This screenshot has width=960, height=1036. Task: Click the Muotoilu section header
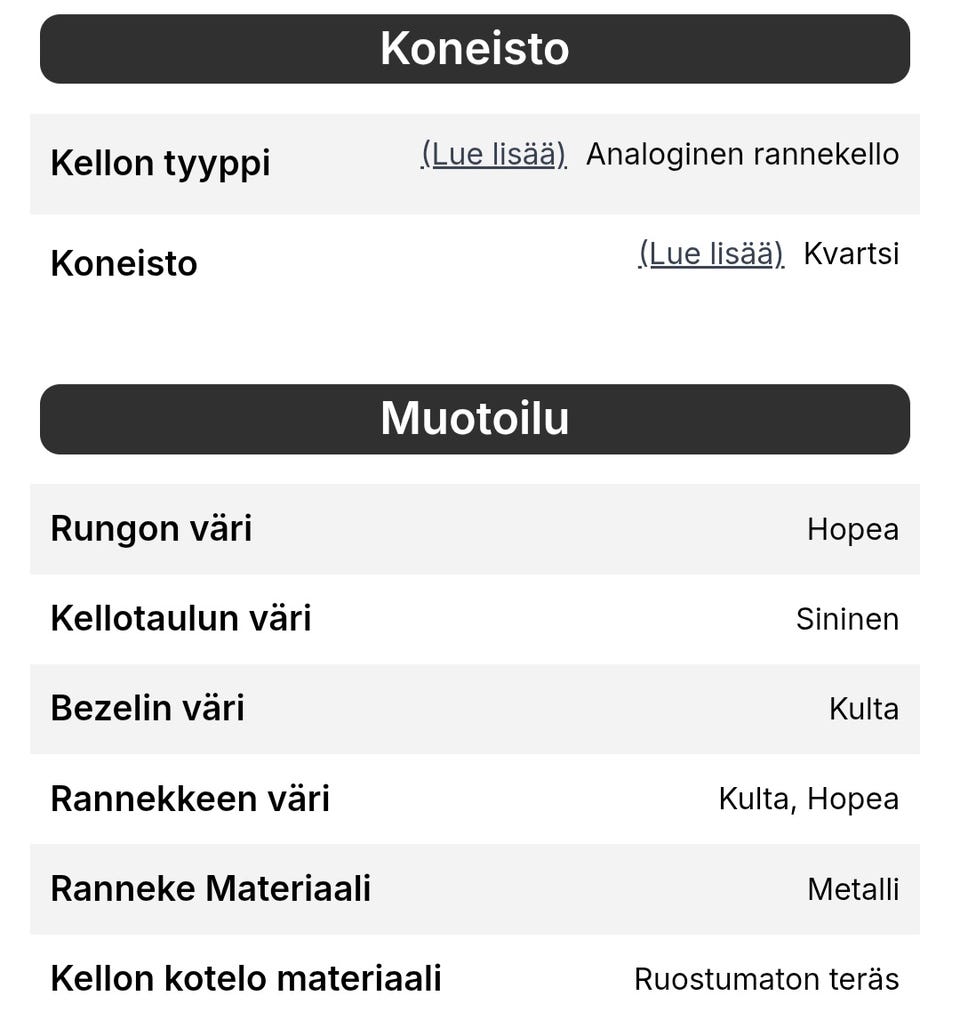tap(474, 419)
